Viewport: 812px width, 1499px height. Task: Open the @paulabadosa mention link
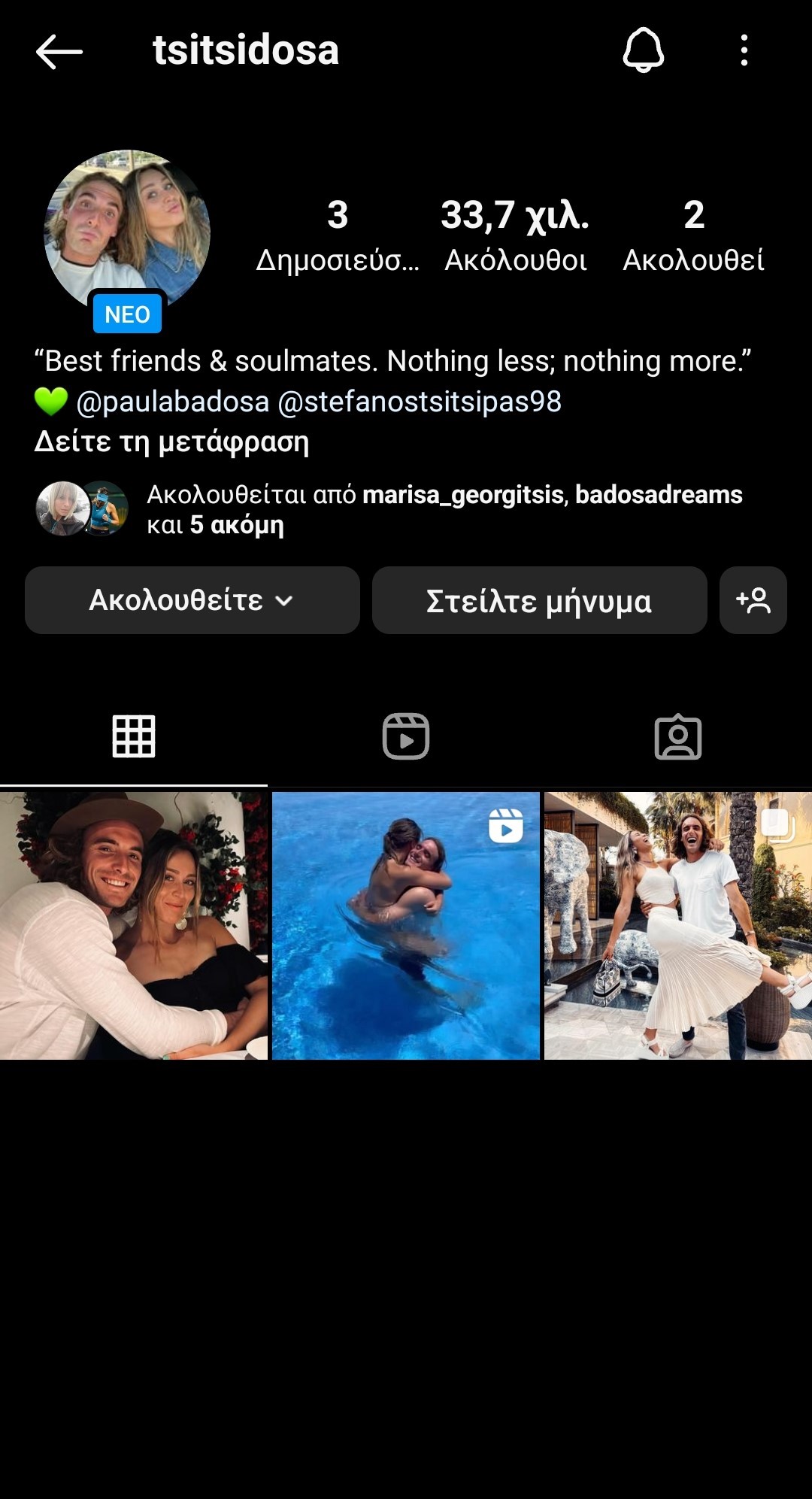pyautogui.click(x=172, y=402)
